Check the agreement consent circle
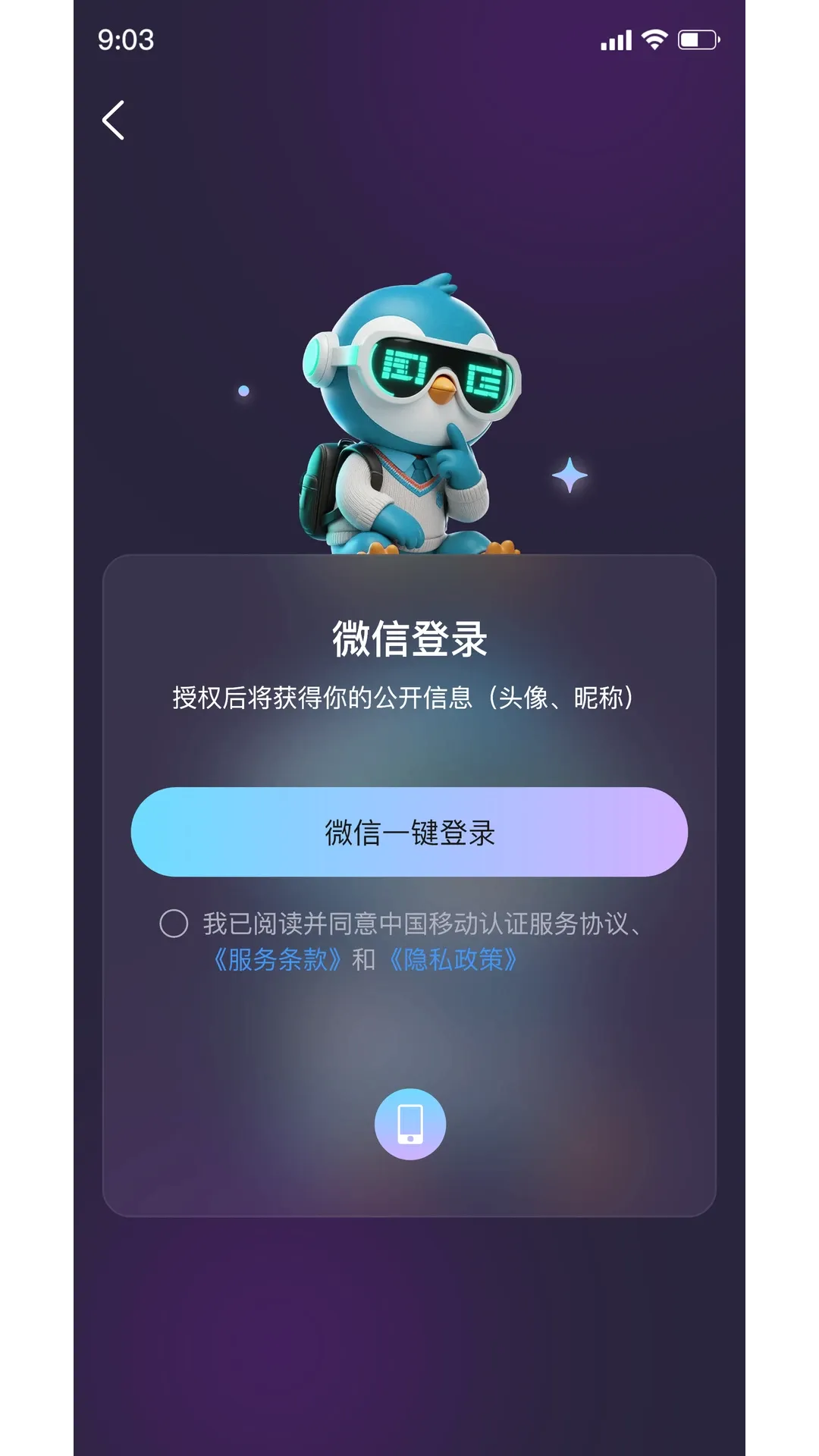819x1456 pixels. point(174,924)
